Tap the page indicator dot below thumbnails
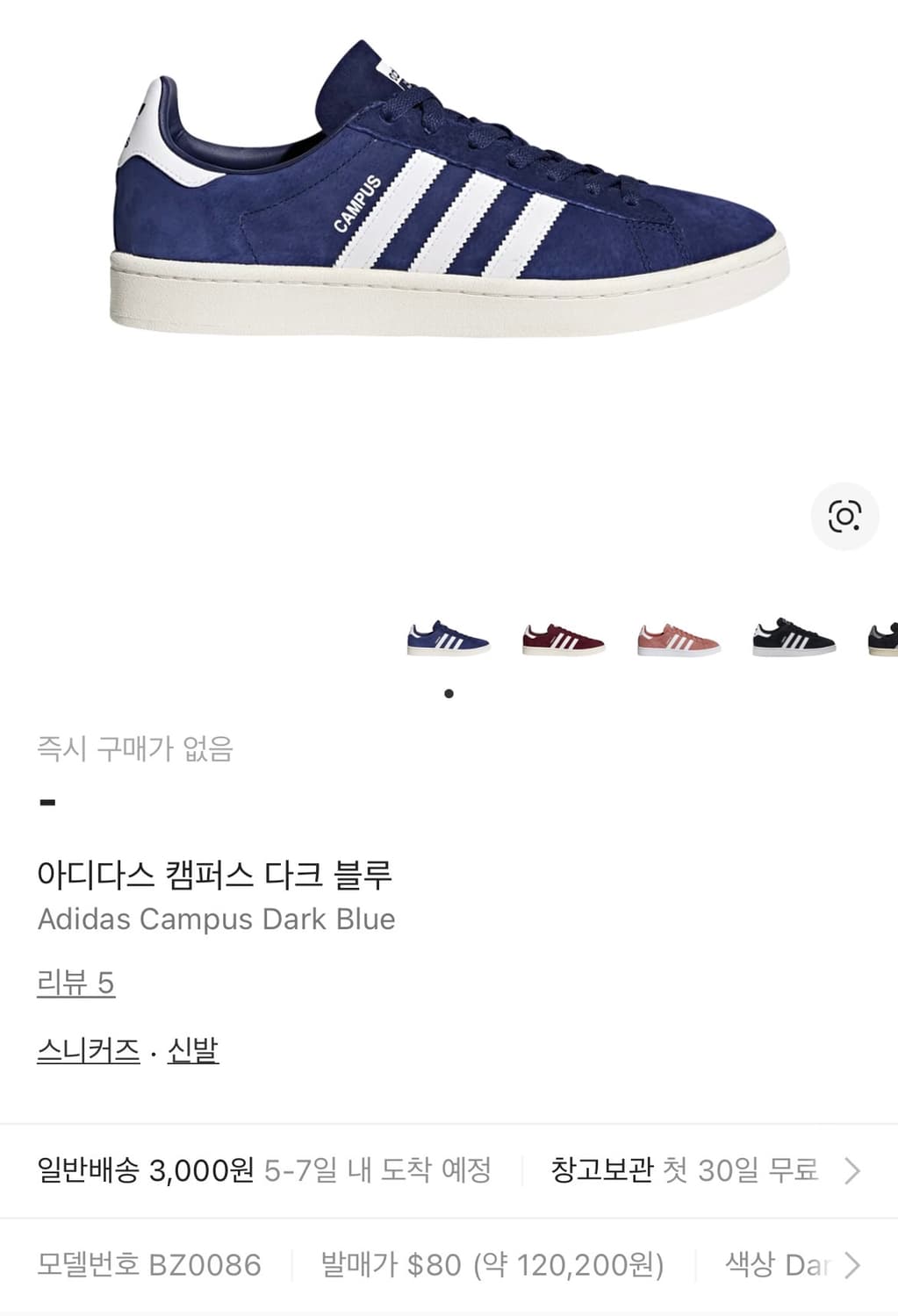898x1316 pixels. click(x=450, y=693)
